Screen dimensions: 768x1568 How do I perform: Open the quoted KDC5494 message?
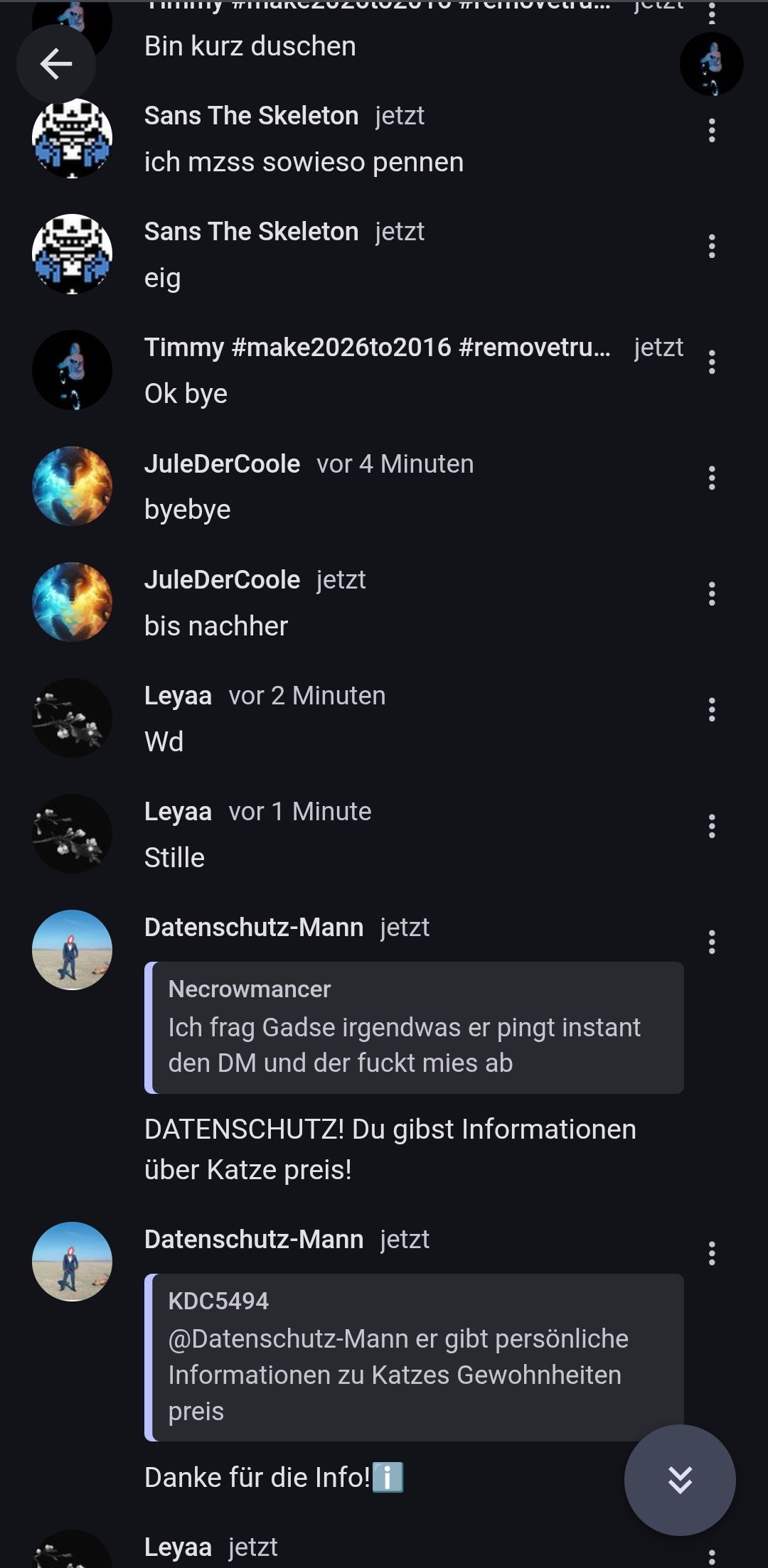(x=414, y=1356)
